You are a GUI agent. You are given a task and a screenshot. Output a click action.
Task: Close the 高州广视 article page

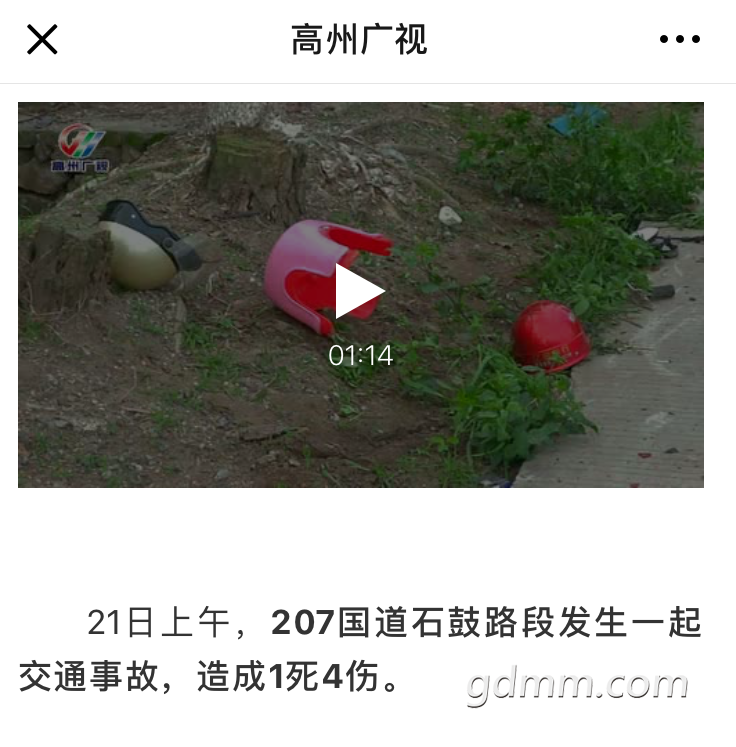coord(42,40)
